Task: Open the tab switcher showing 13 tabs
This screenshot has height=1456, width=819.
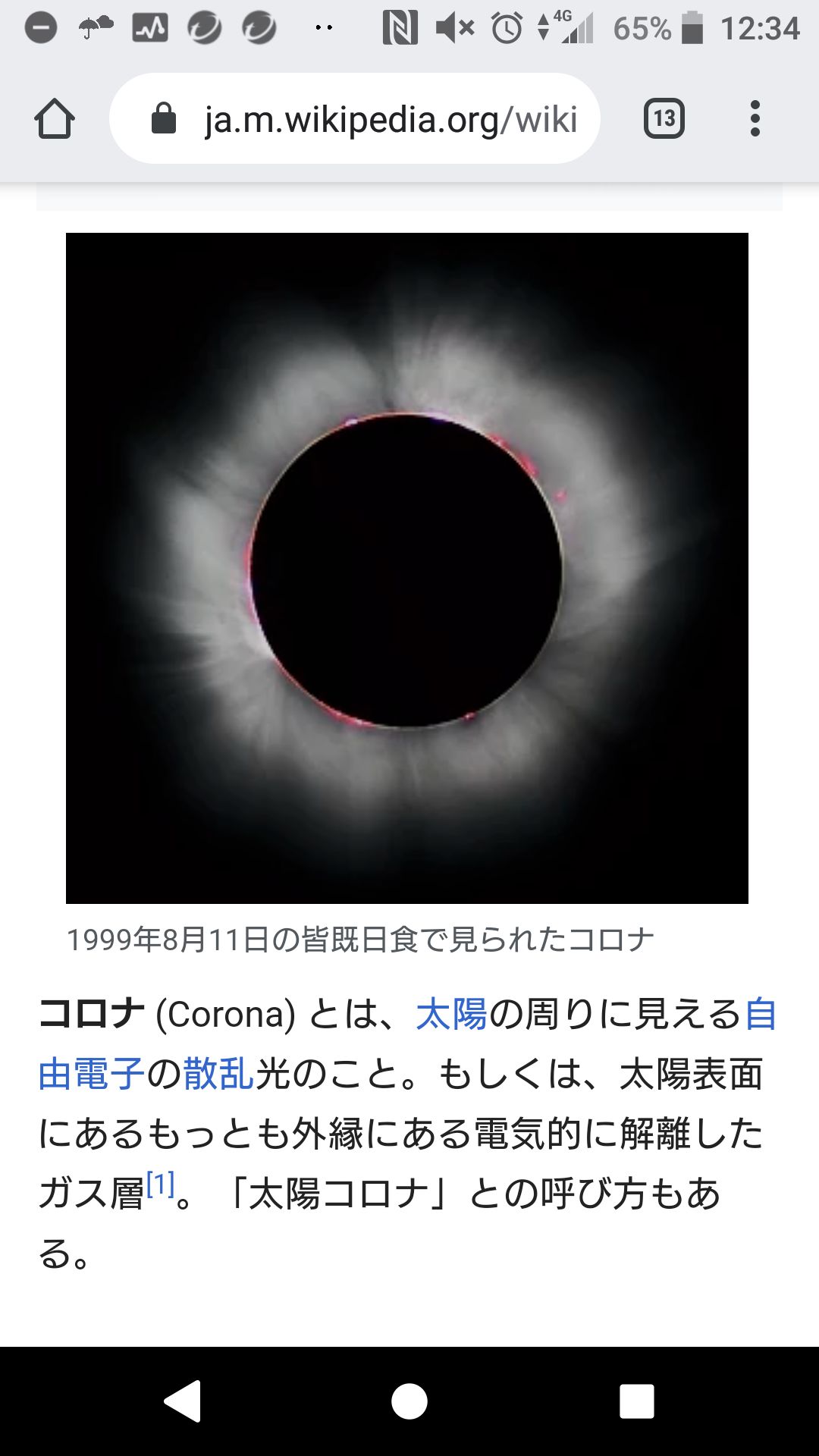Action: coord(664,119)
